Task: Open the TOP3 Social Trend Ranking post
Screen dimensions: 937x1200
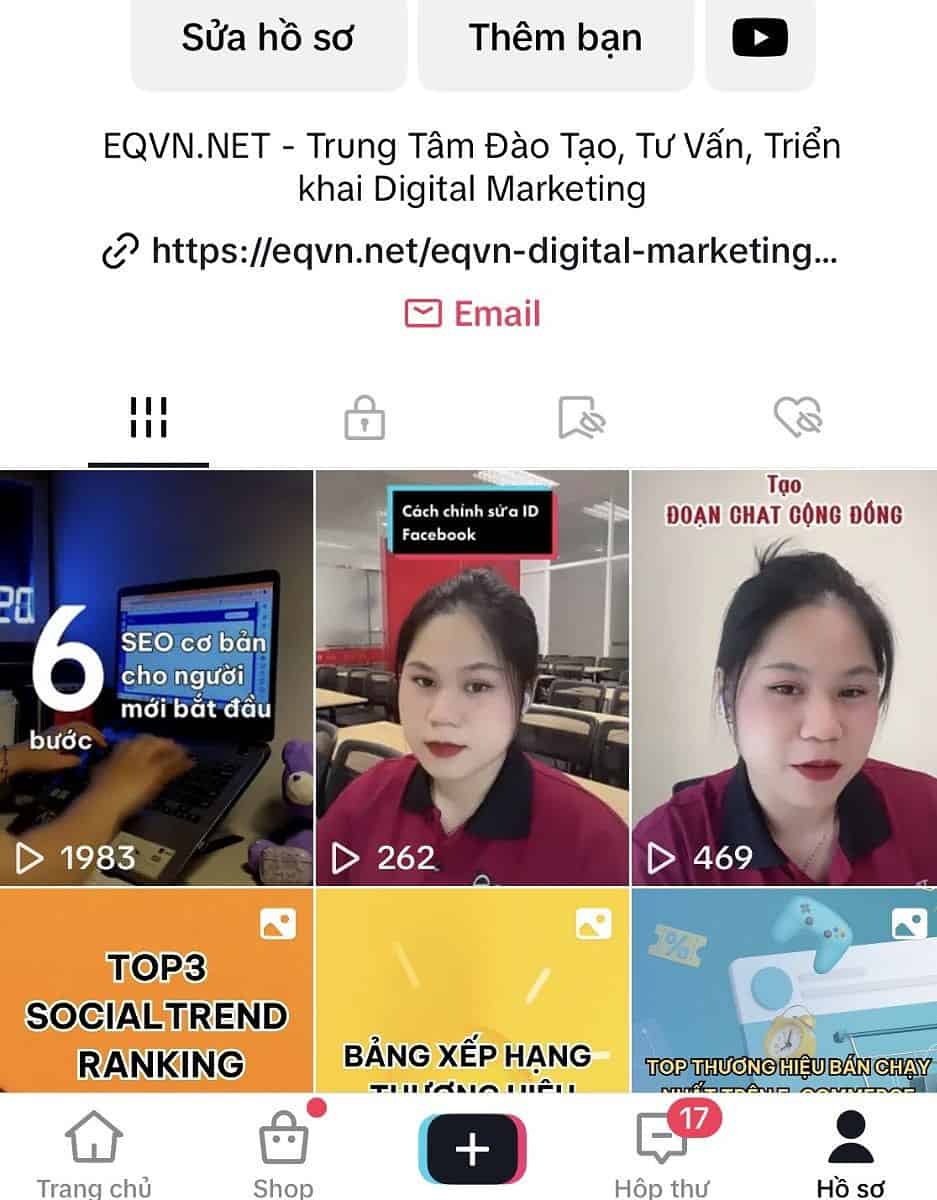Action: pyautogui.click(x=156, y=990)
